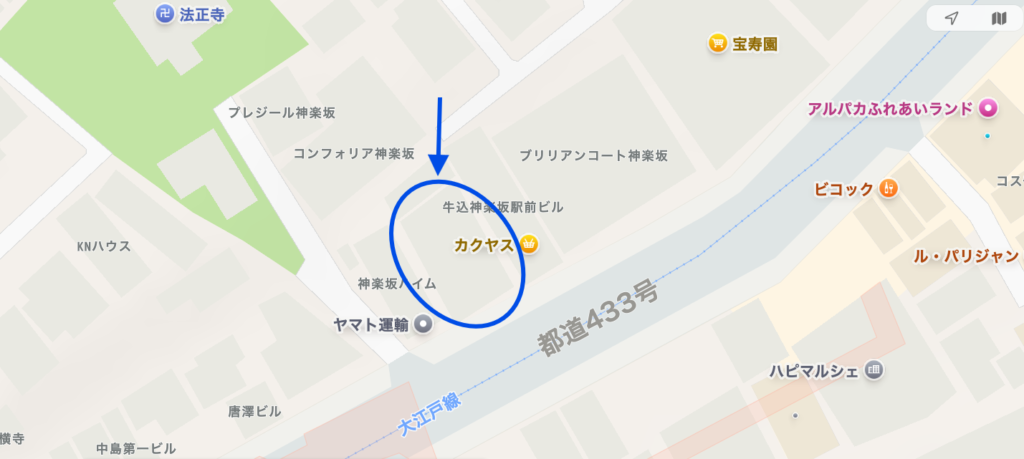Image resolution: width=1024 pixels, height=459 pixels.
Task: Open the ハピマルシェ place marker
Action: click(874, 370)
